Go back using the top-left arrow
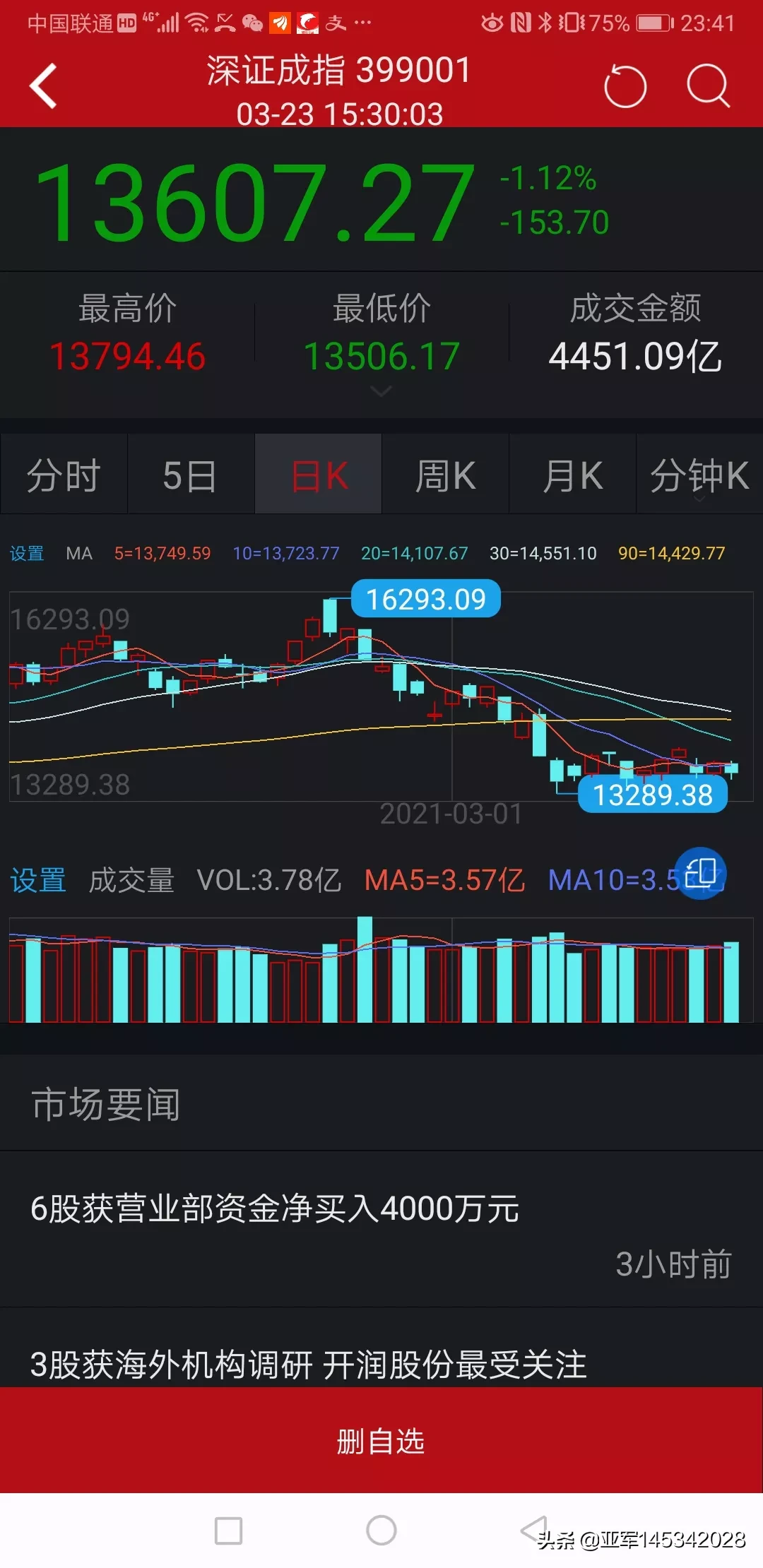Image resolution: width=763 pixels, height=1568 pixels. tap(43, 86)
